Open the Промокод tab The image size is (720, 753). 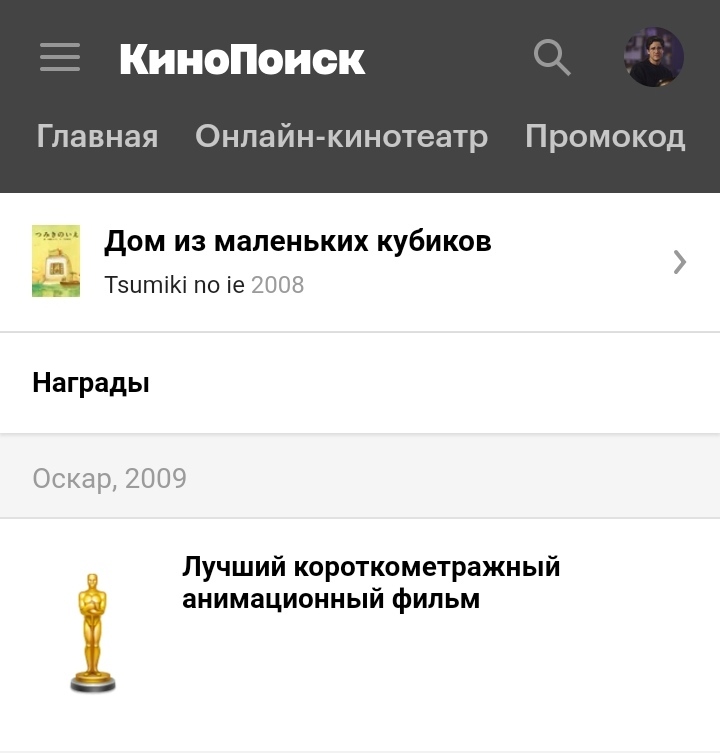pyautogui.click(x=605, y=136)
